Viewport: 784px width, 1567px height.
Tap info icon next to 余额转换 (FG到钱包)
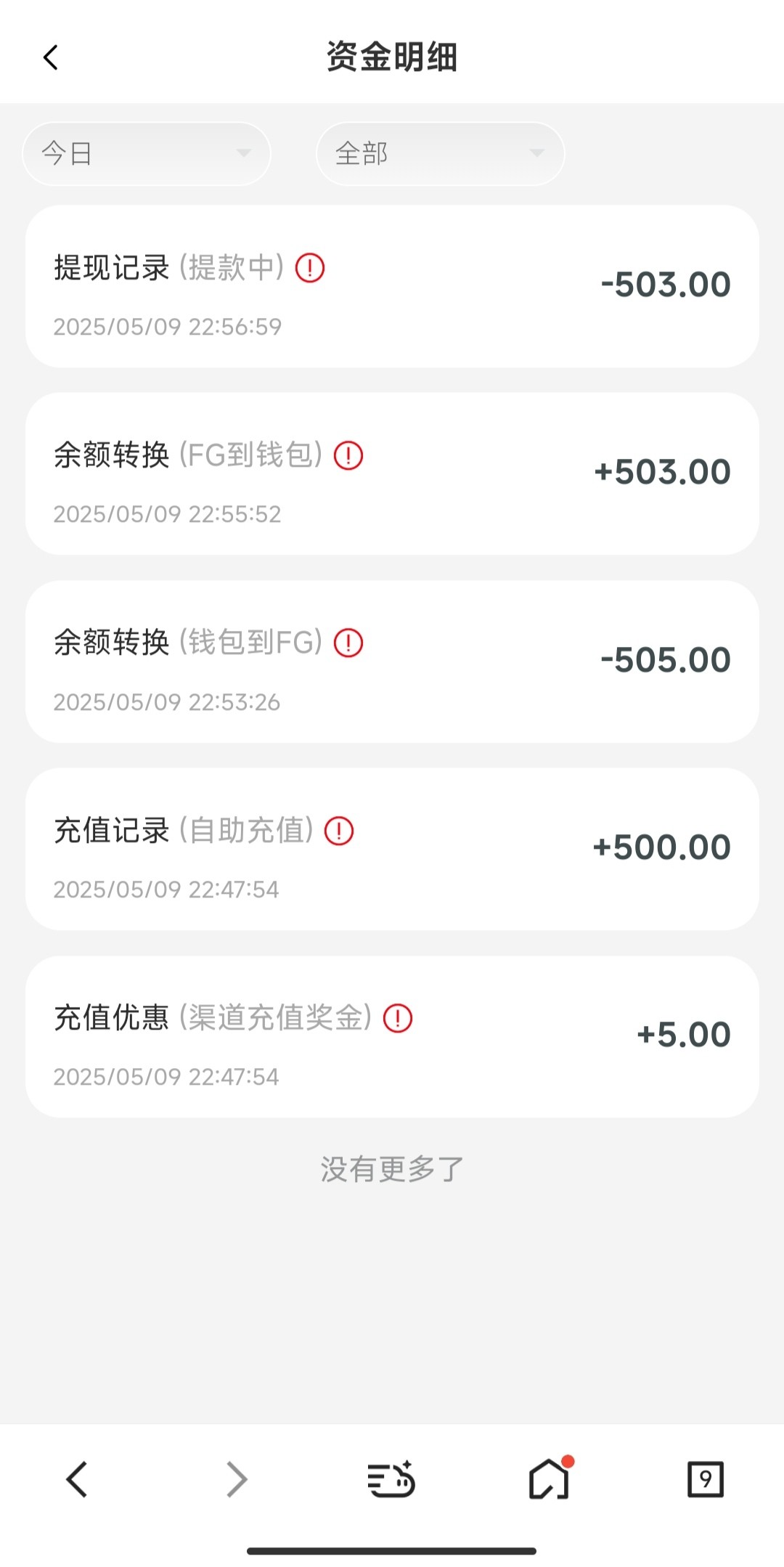click(x=348, y=456)
